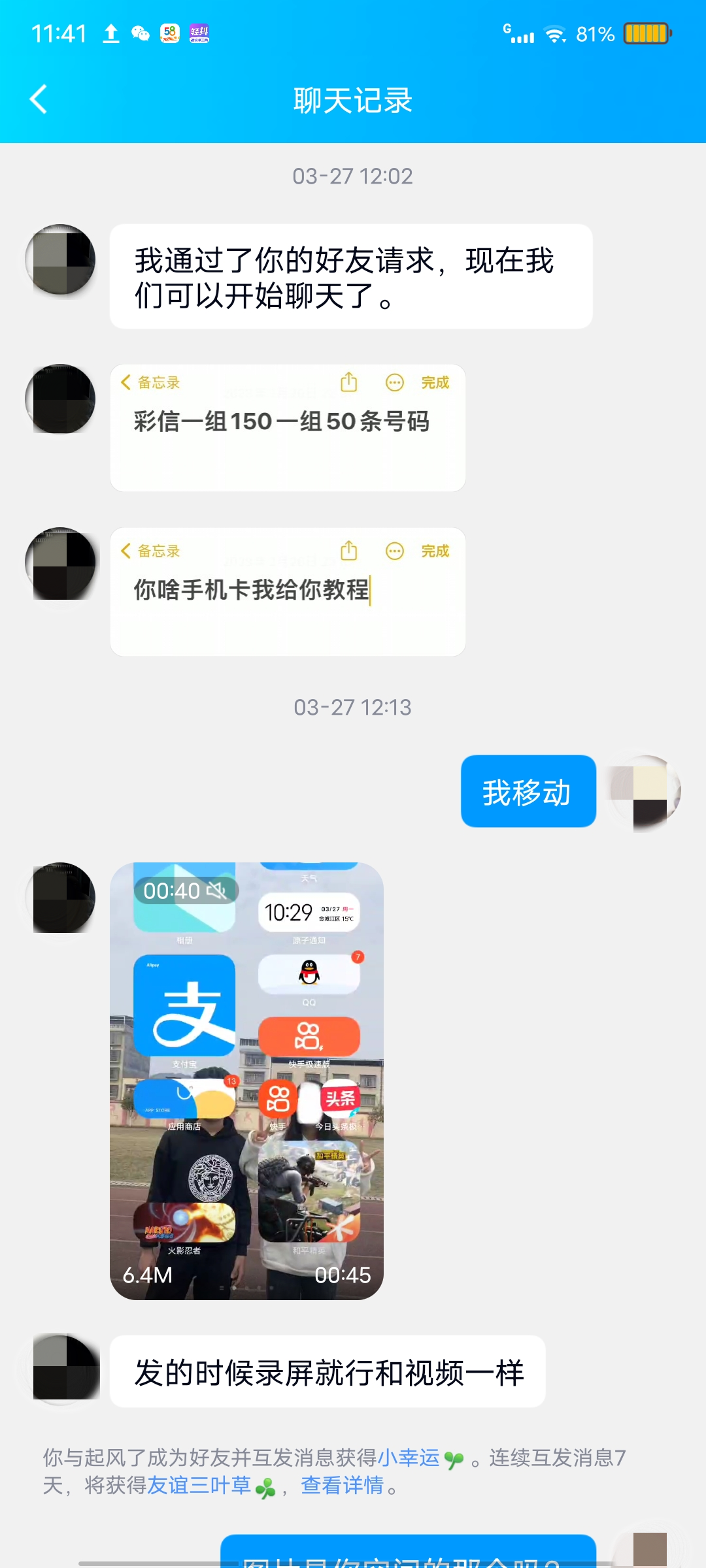706x1568 pixels.
Task: Open the 小幸运 link
Action: (x=409, y=1458)
